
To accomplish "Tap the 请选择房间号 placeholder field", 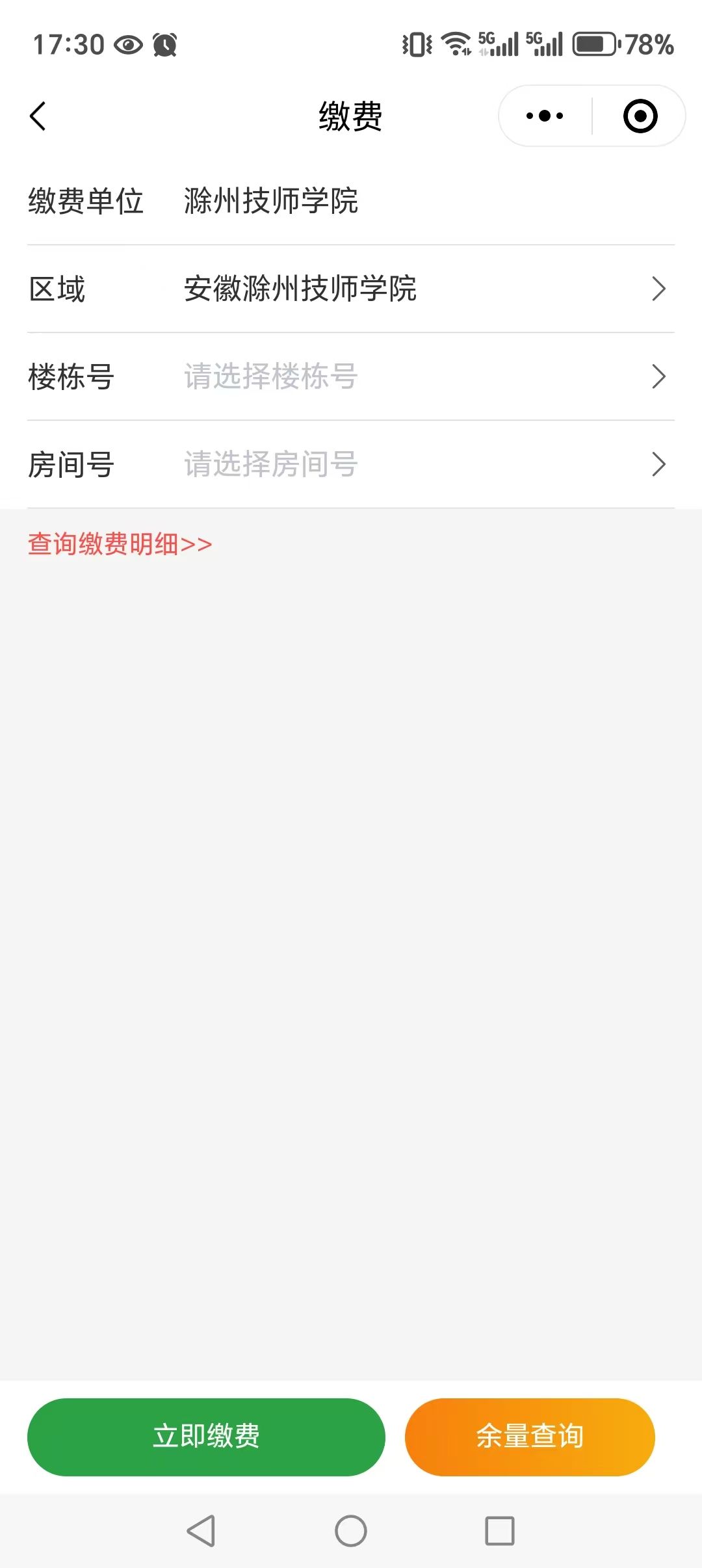I will (x=270, y=464).
